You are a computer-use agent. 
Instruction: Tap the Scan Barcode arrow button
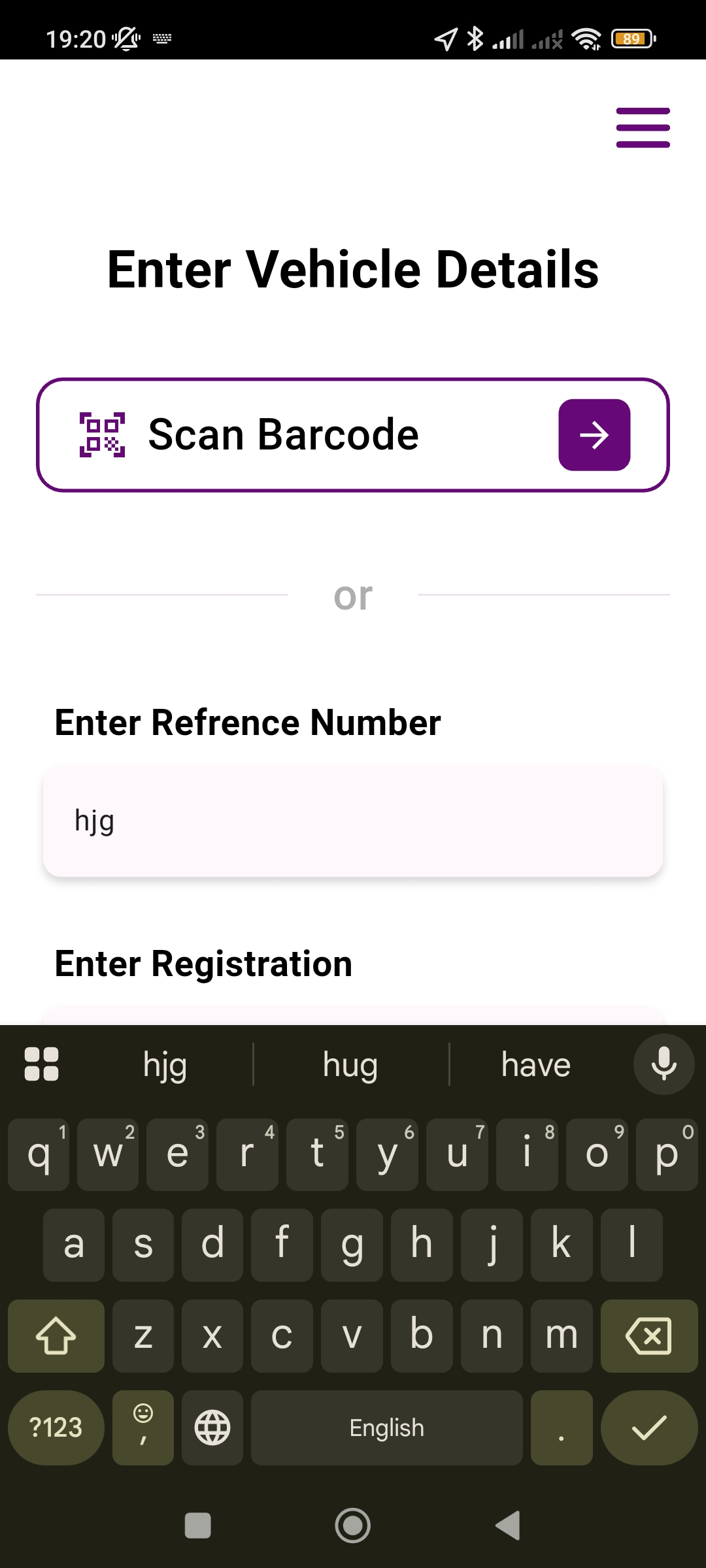[x=594, y=435]
